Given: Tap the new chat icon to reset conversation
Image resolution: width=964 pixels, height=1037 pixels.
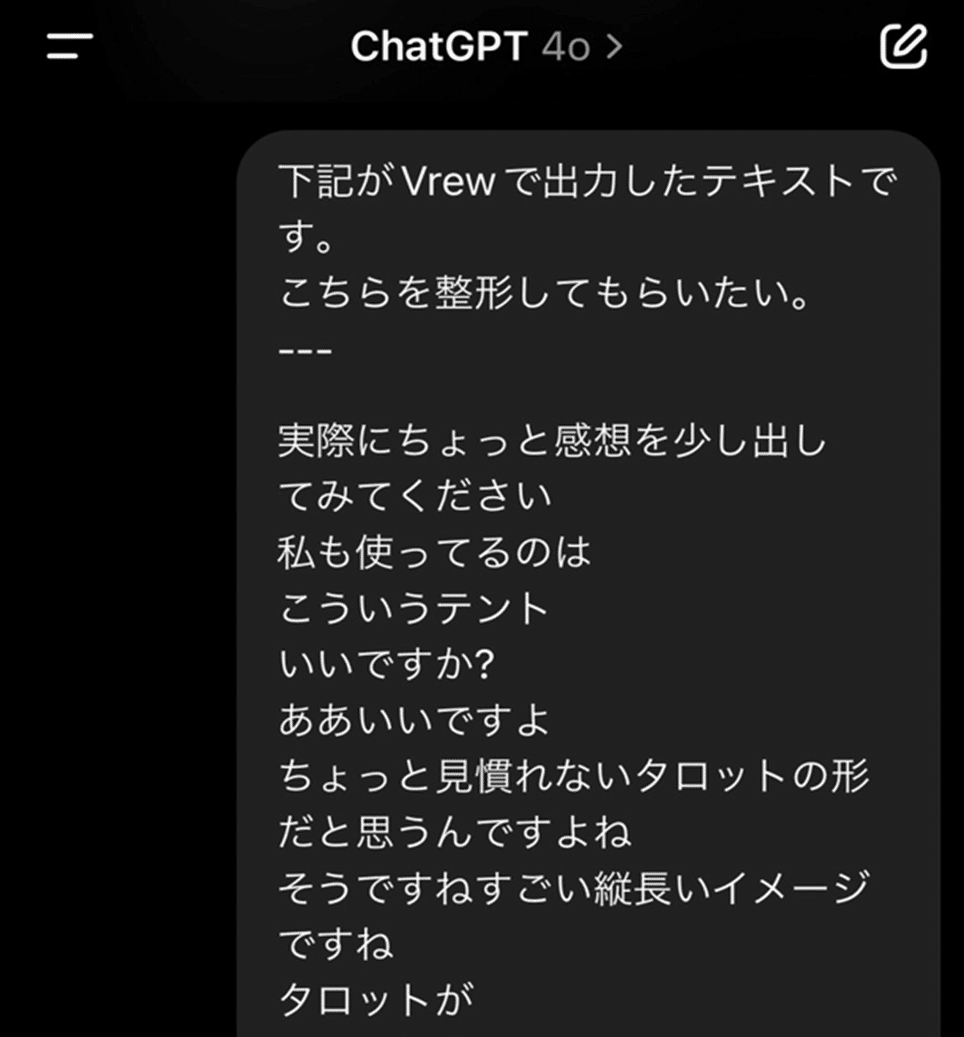Looking at the screenshot, I should click(x=903, y=46).
